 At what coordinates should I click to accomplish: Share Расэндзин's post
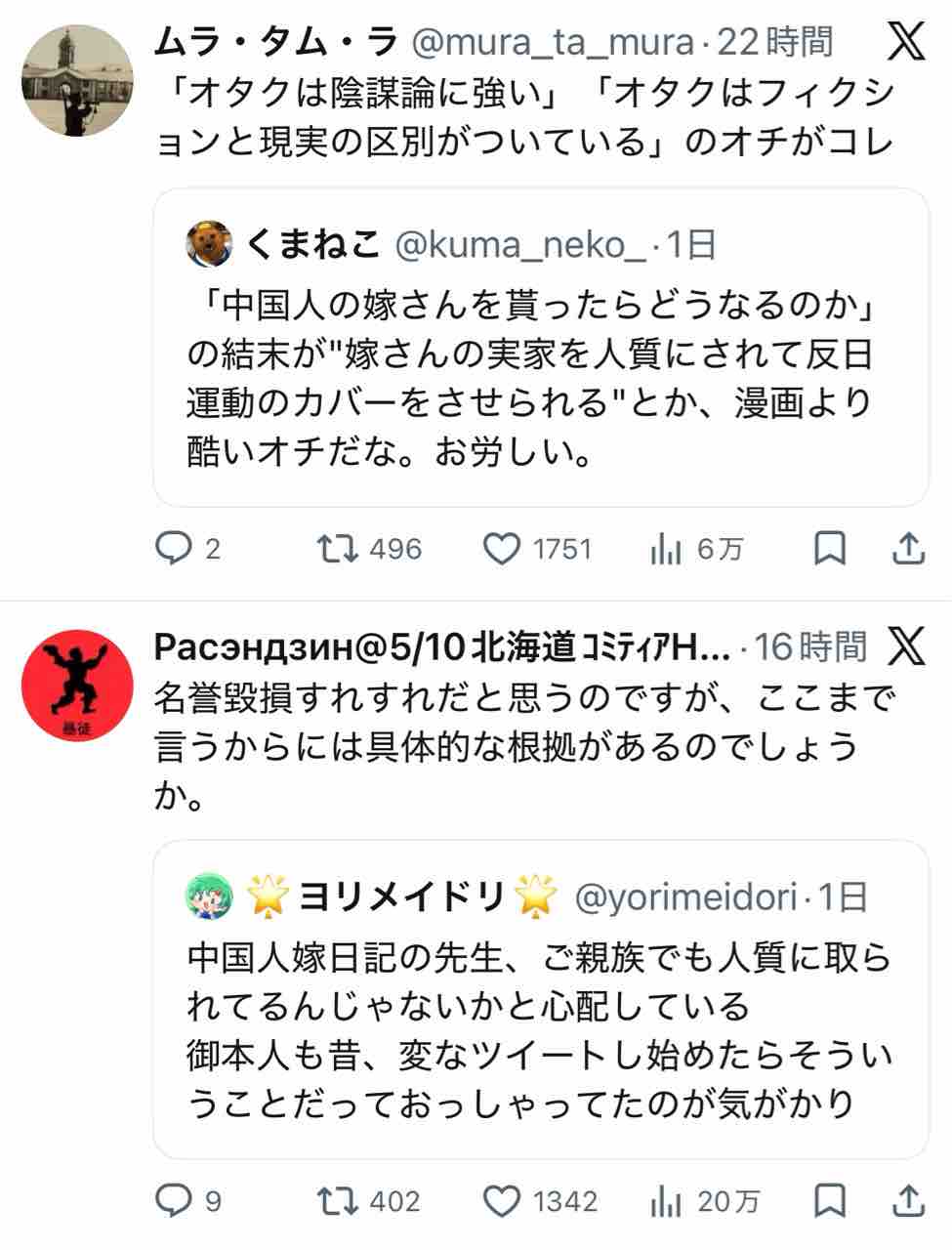coord(908,1201)
